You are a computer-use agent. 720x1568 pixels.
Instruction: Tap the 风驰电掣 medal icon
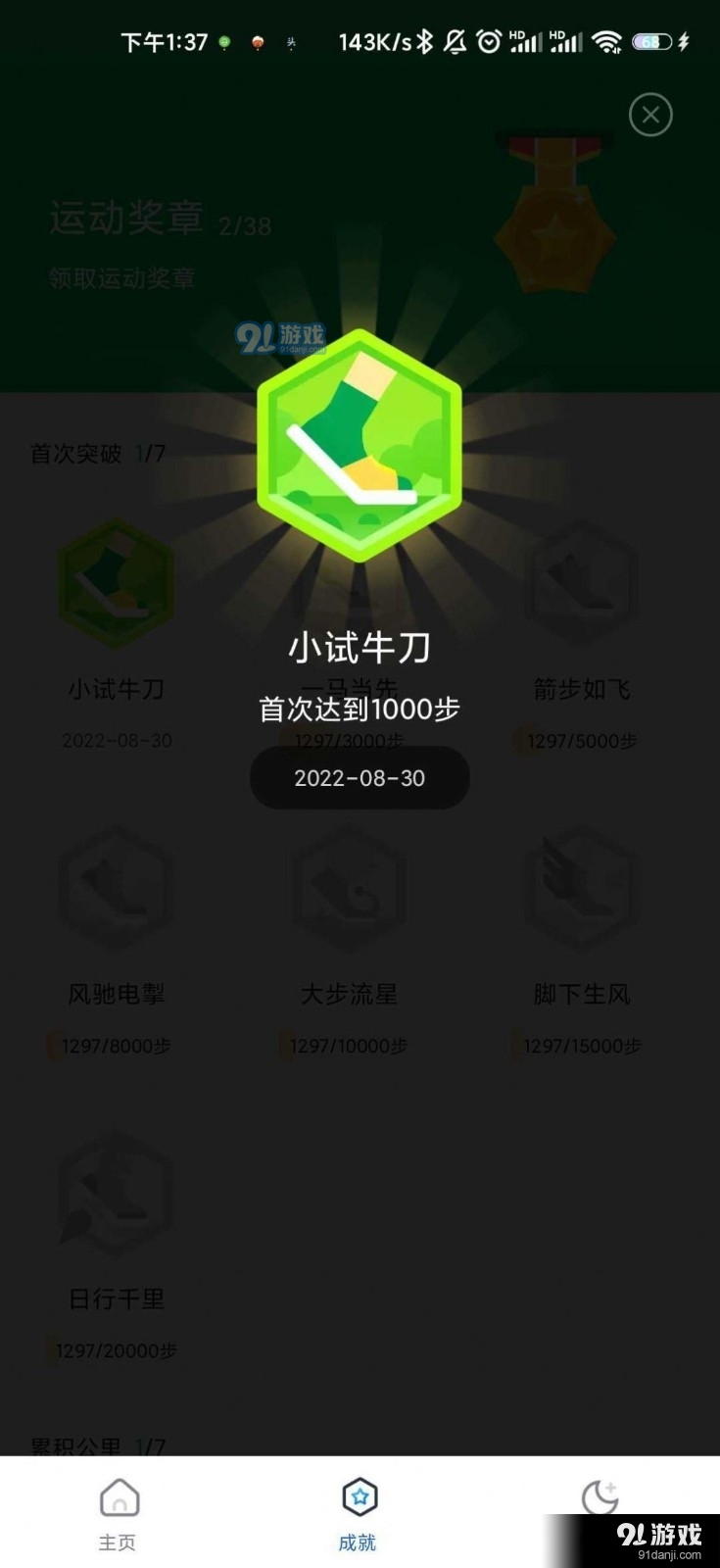pyautogui.click(x=116, y=890)
